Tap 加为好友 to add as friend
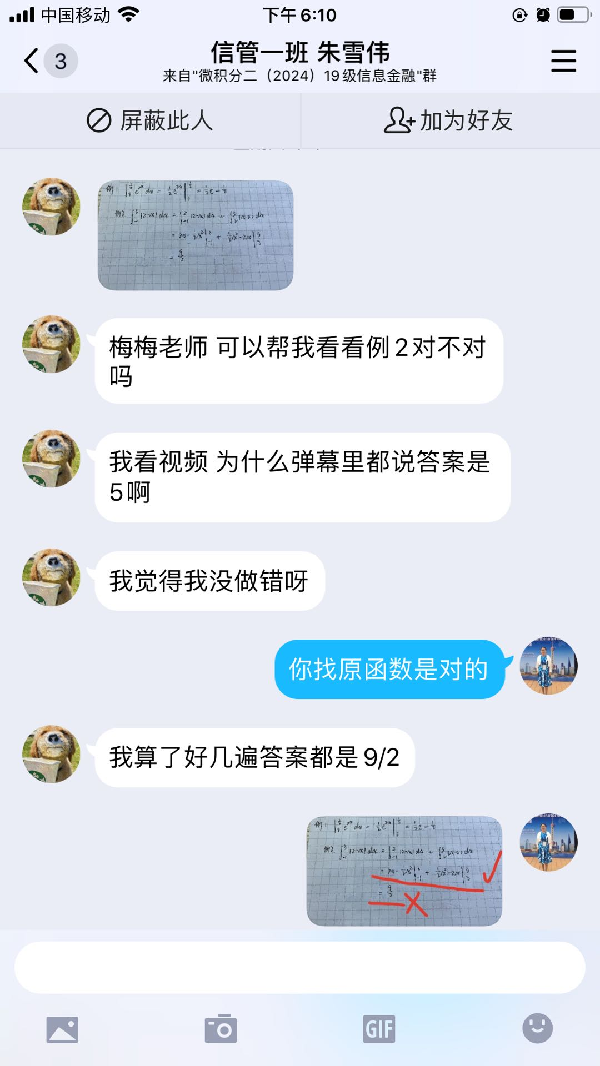 pyautogui.click(x=449, y=121)
